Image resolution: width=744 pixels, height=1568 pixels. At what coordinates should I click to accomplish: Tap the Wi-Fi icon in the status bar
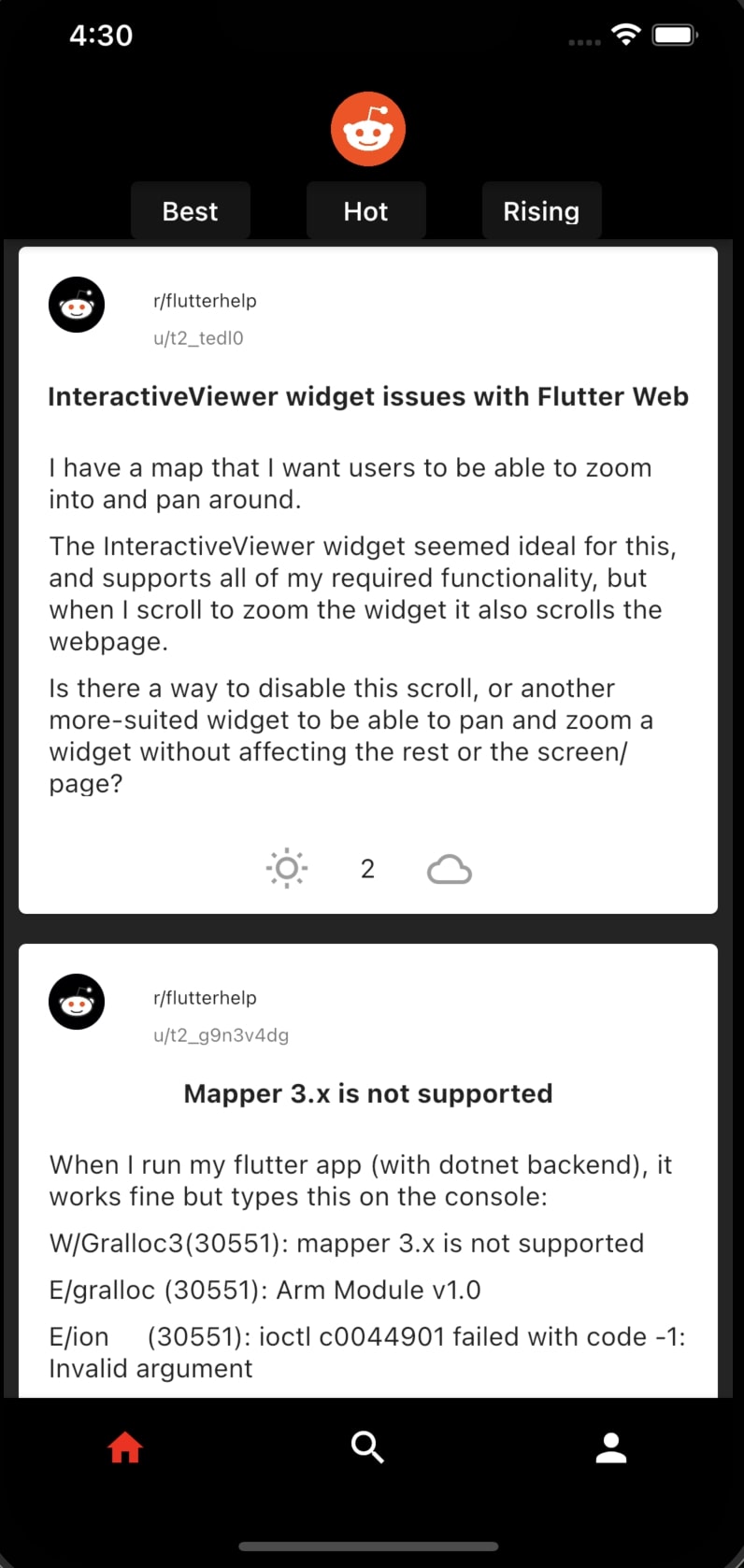coord(626,34)
